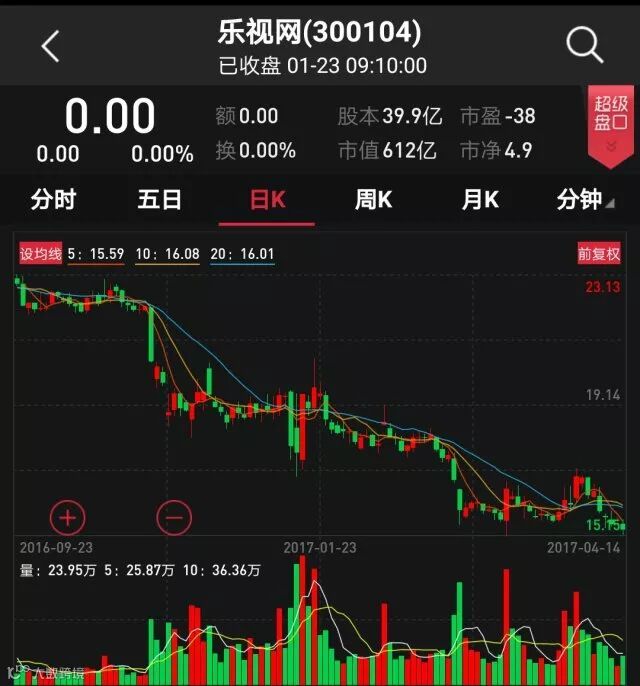Switch to the 五日 tab

(x=160, y=200)
